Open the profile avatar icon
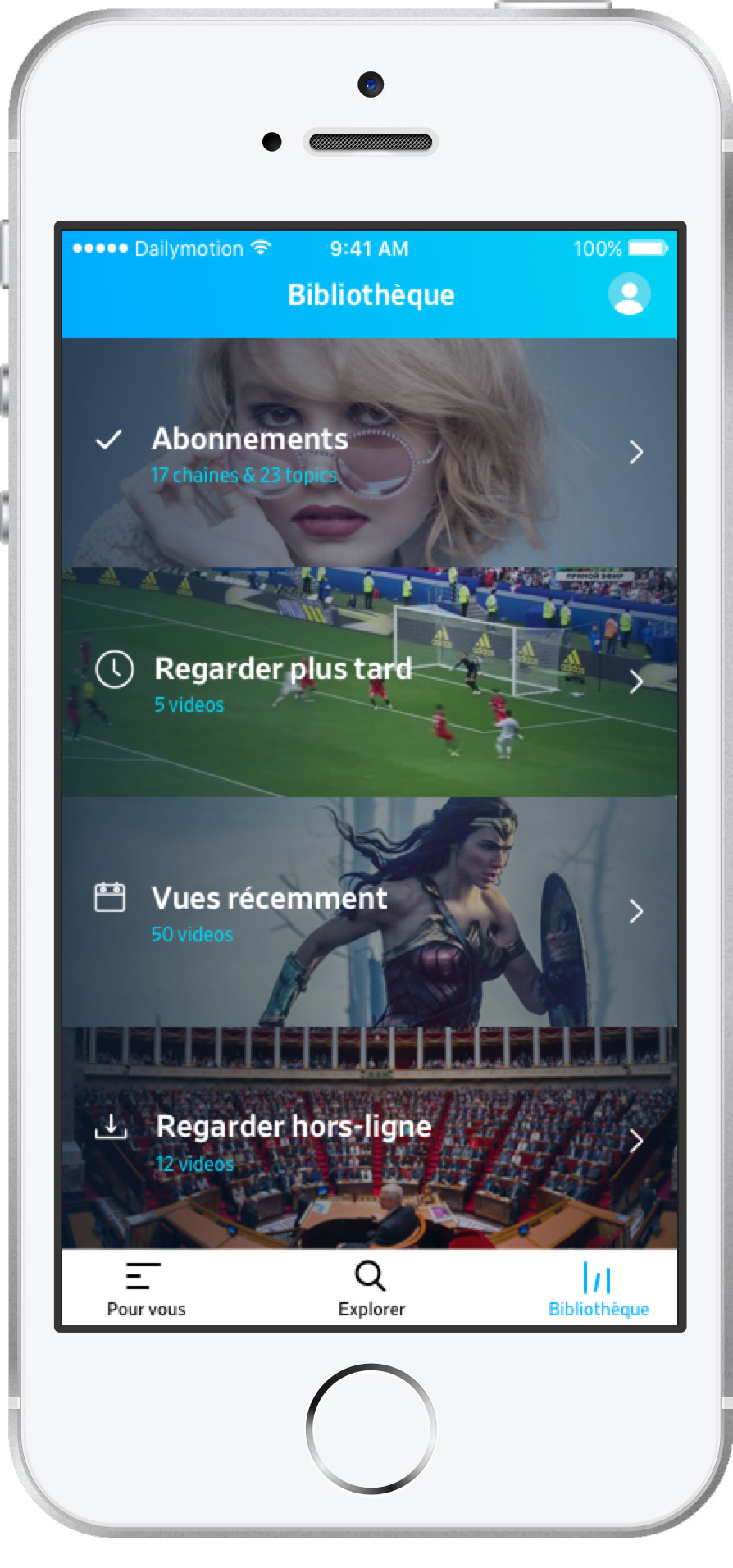Screen dimensions: 733x1568 pos(629,294)
